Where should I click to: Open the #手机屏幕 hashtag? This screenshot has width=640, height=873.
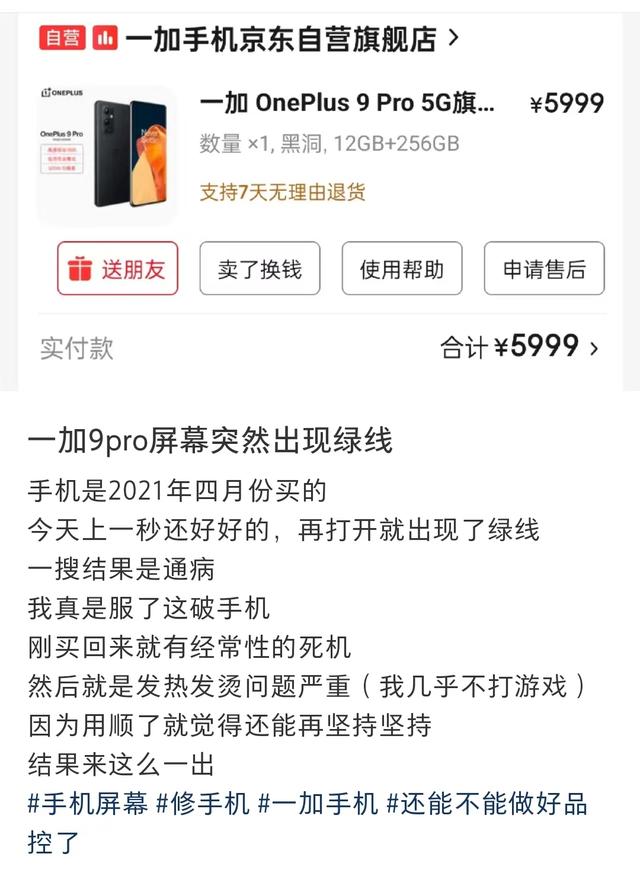[x=88, y=804]
